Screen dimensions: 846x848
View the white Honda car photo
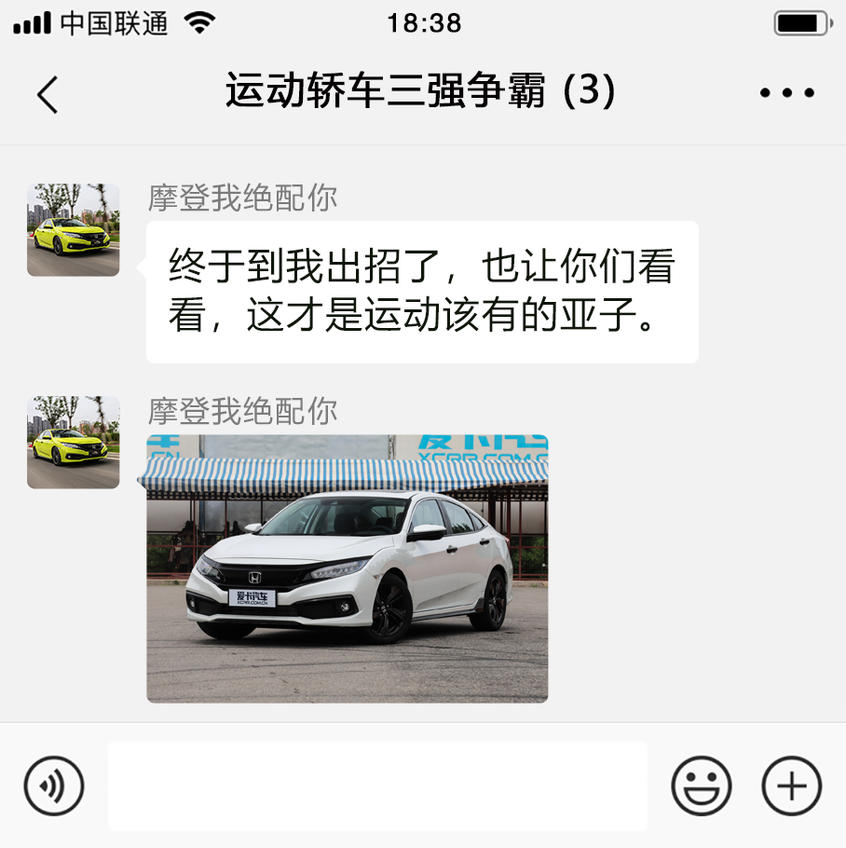click(347, 568)
